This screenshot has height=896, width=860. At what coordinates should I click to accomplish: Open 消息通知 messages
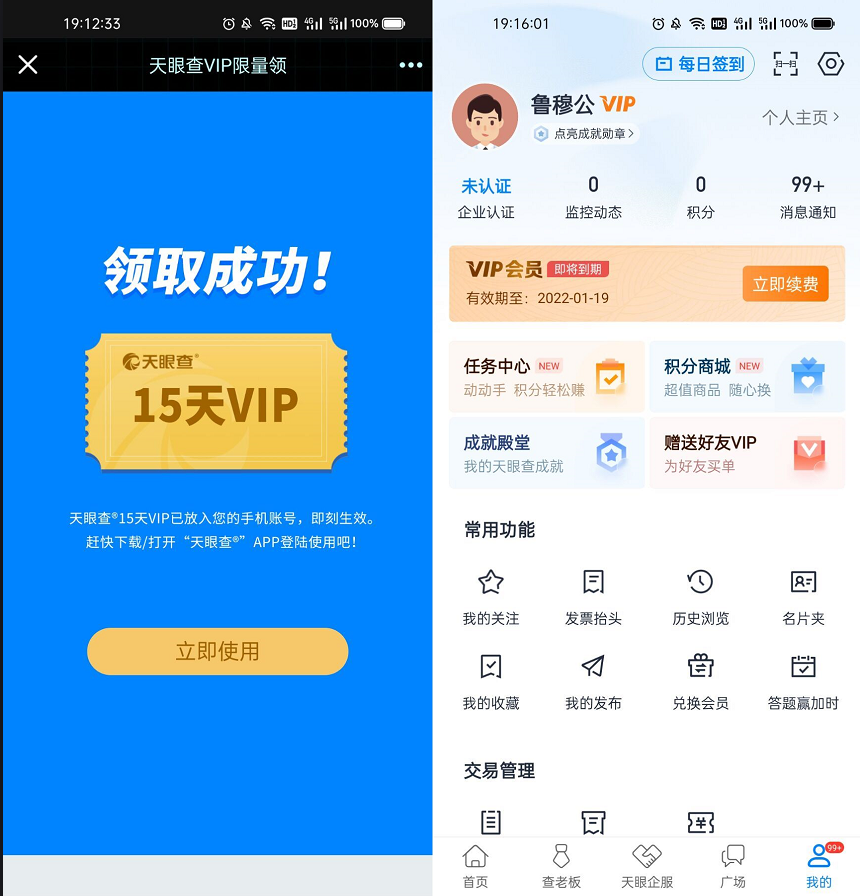click(x=807, y=197)
